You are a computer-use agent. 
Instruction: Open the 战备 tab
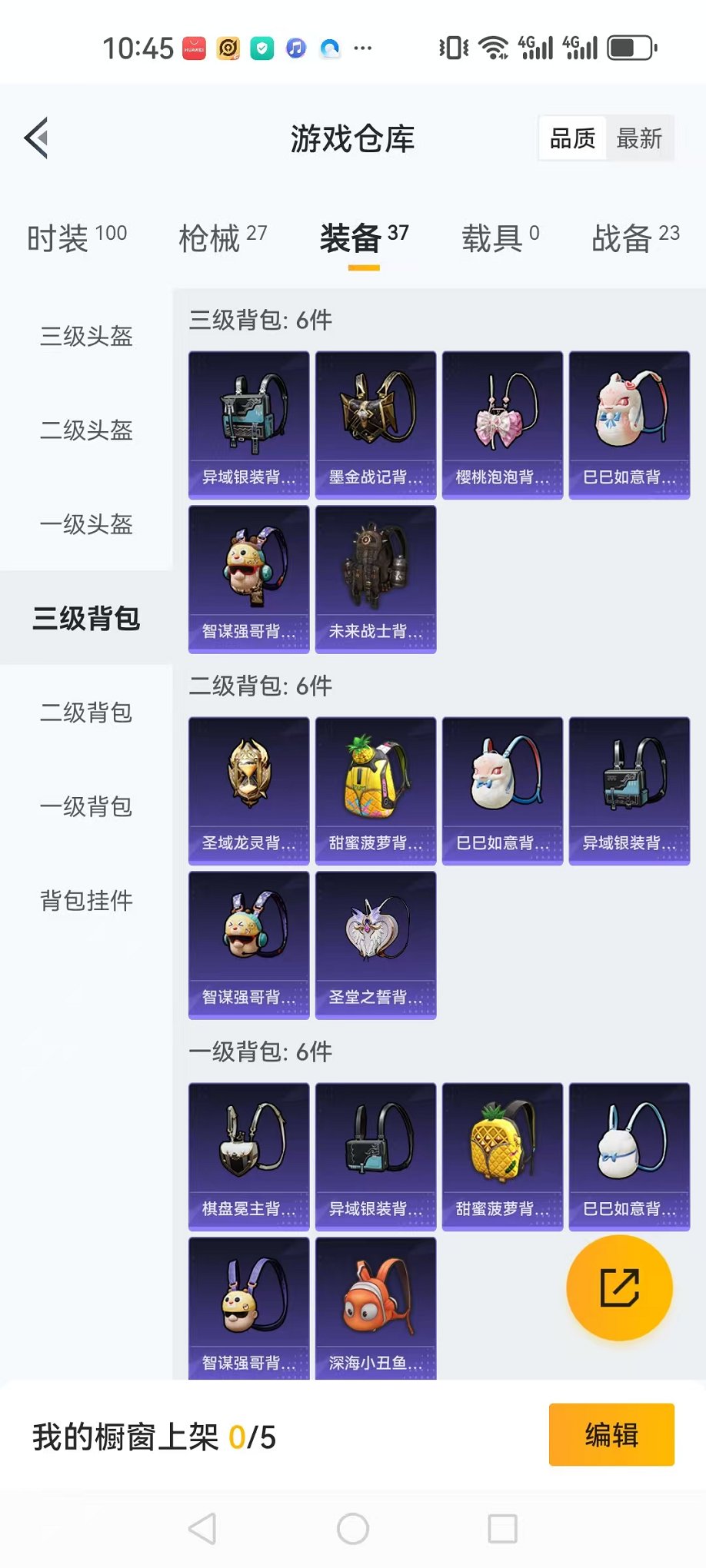635,238
